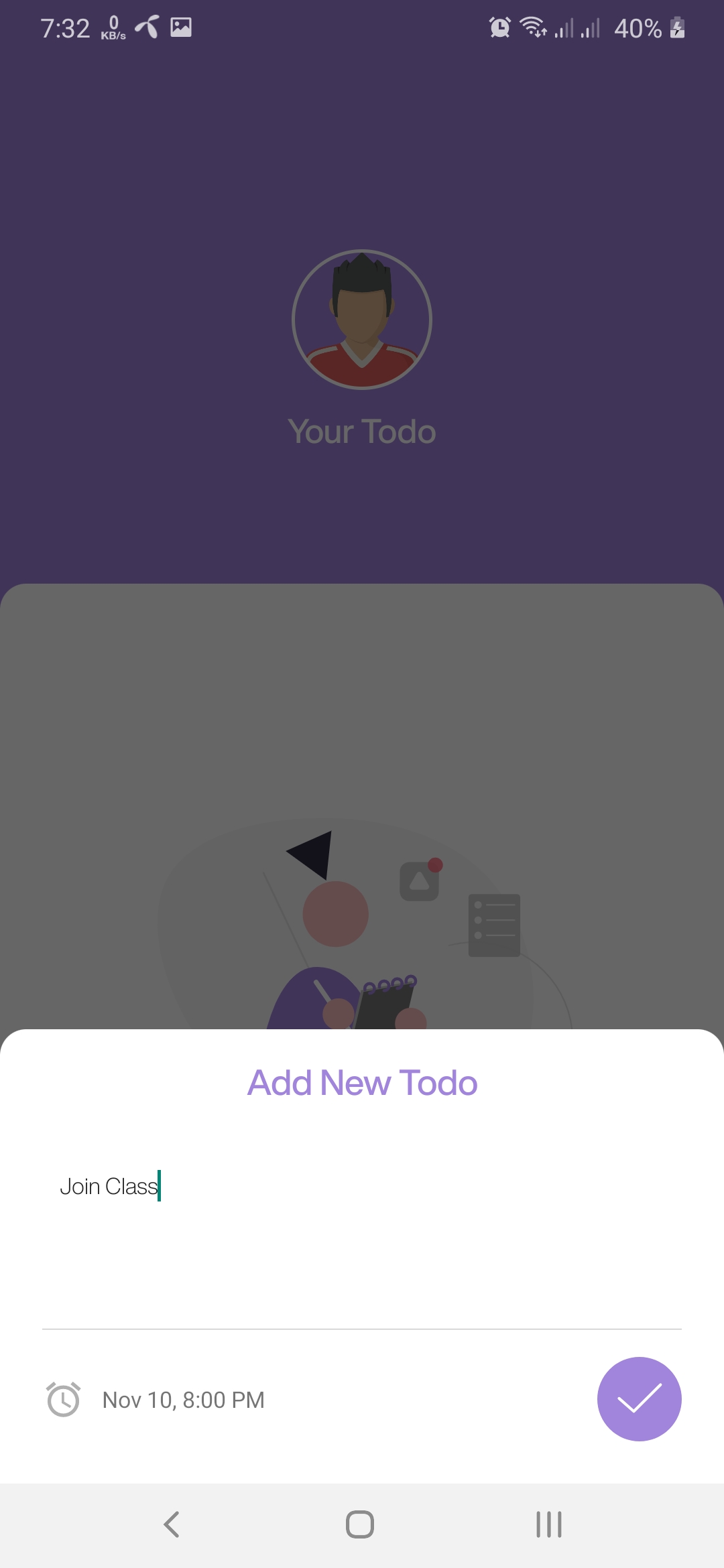Go to the home screen
The height and width of the screenshot is (1568, 724).
pos(360,1524)
